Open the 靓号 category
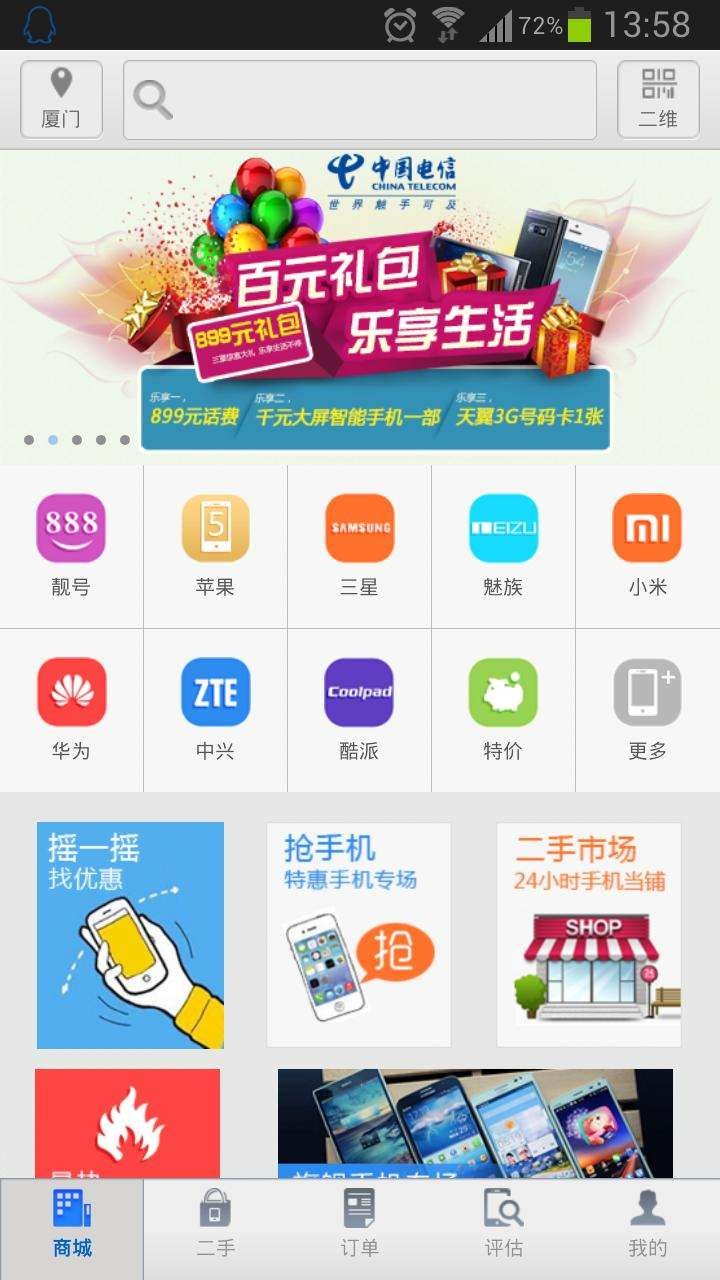 tap(71, 546)
